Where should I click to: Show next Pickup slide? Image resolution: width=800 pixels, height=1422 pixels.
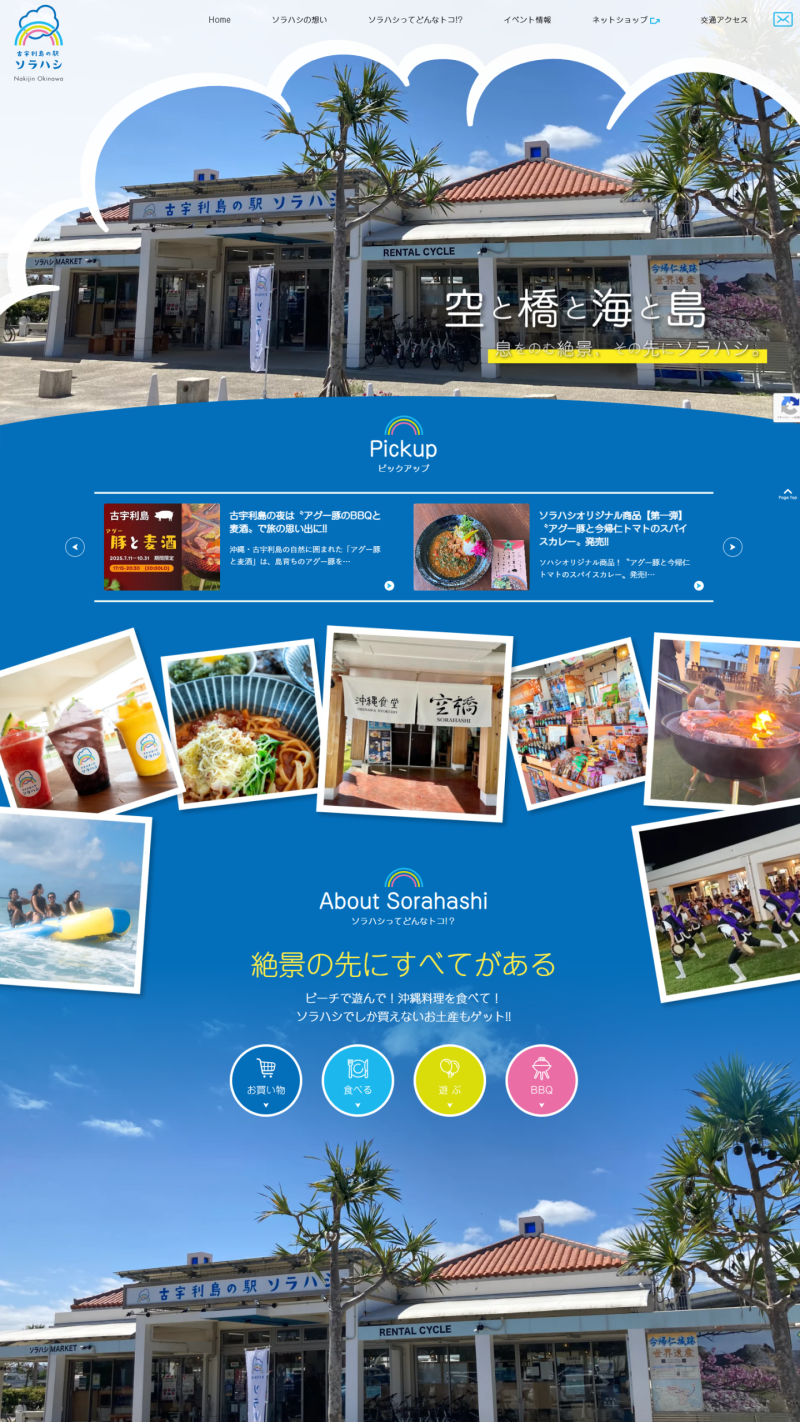(733, 547)
